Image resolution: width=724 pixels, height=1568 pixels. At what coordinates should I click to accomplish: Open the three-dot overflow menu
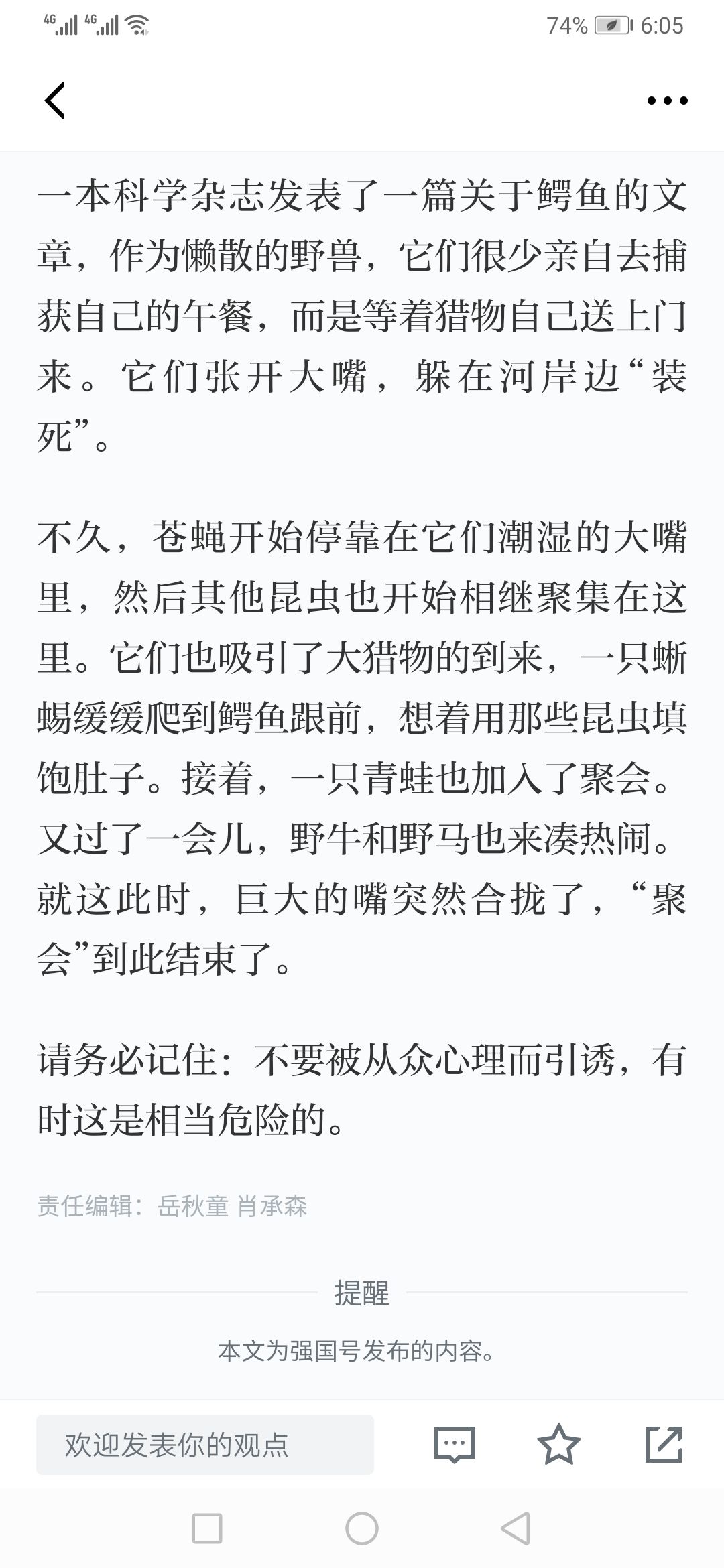[667, 101]
